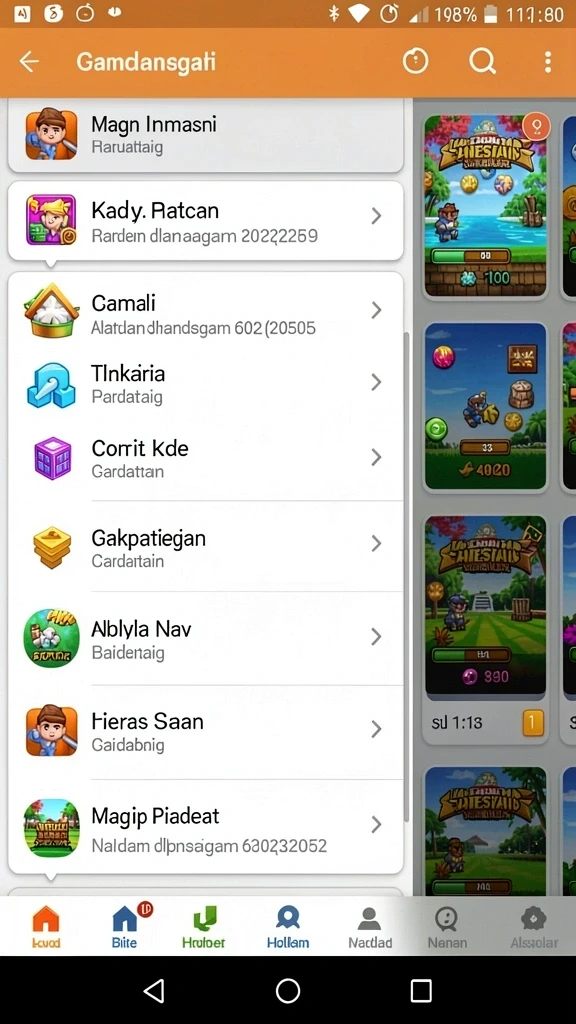Go back using the app bar arrow
Image resolution: width=576 pixels, height=1024 pixels.
[29, 62]
